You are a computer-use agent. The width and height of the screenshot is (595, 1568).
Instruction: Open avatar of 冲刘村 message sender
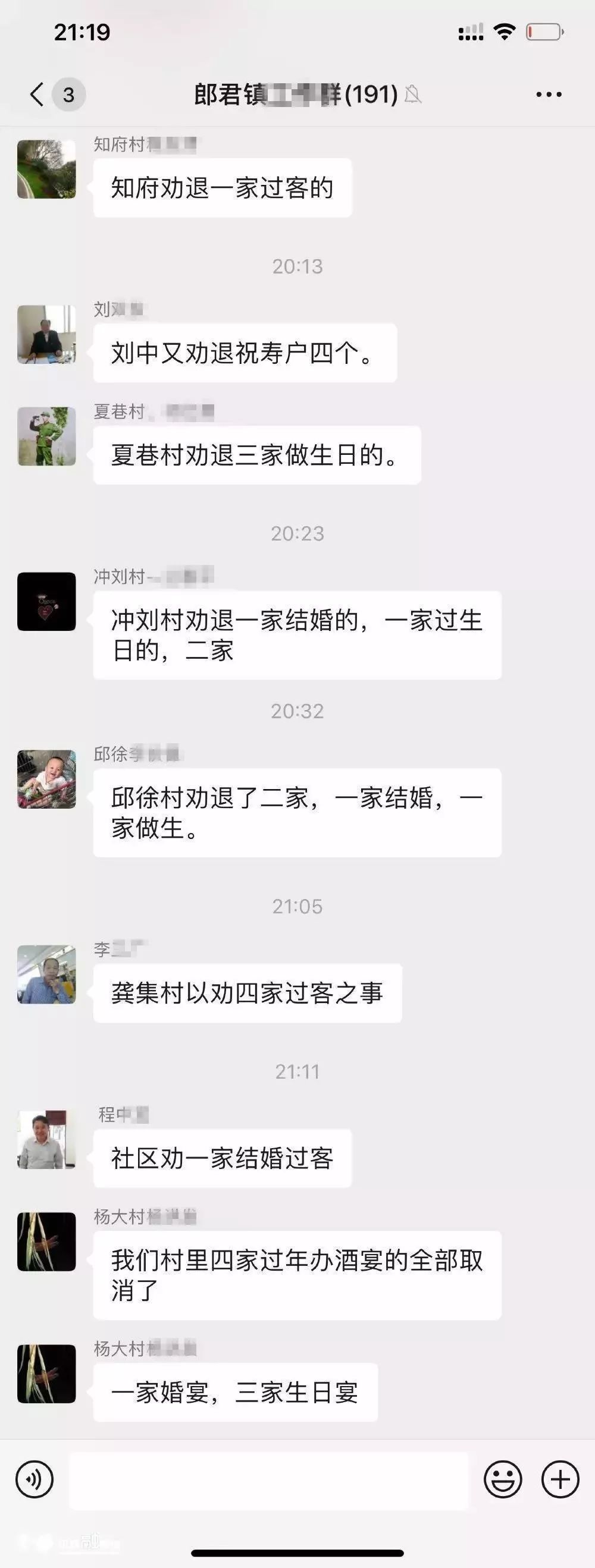click(x=46, y=601)
